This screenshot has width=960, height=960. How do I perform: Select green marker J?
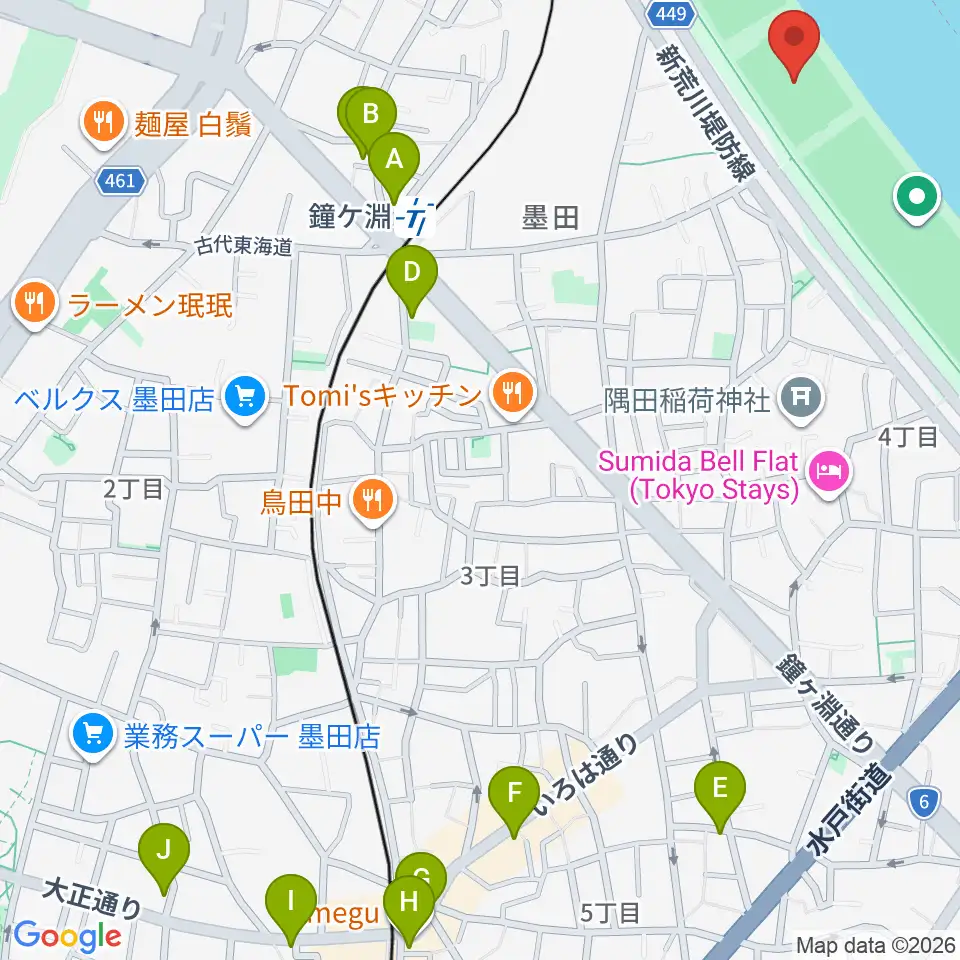(163, 852)
